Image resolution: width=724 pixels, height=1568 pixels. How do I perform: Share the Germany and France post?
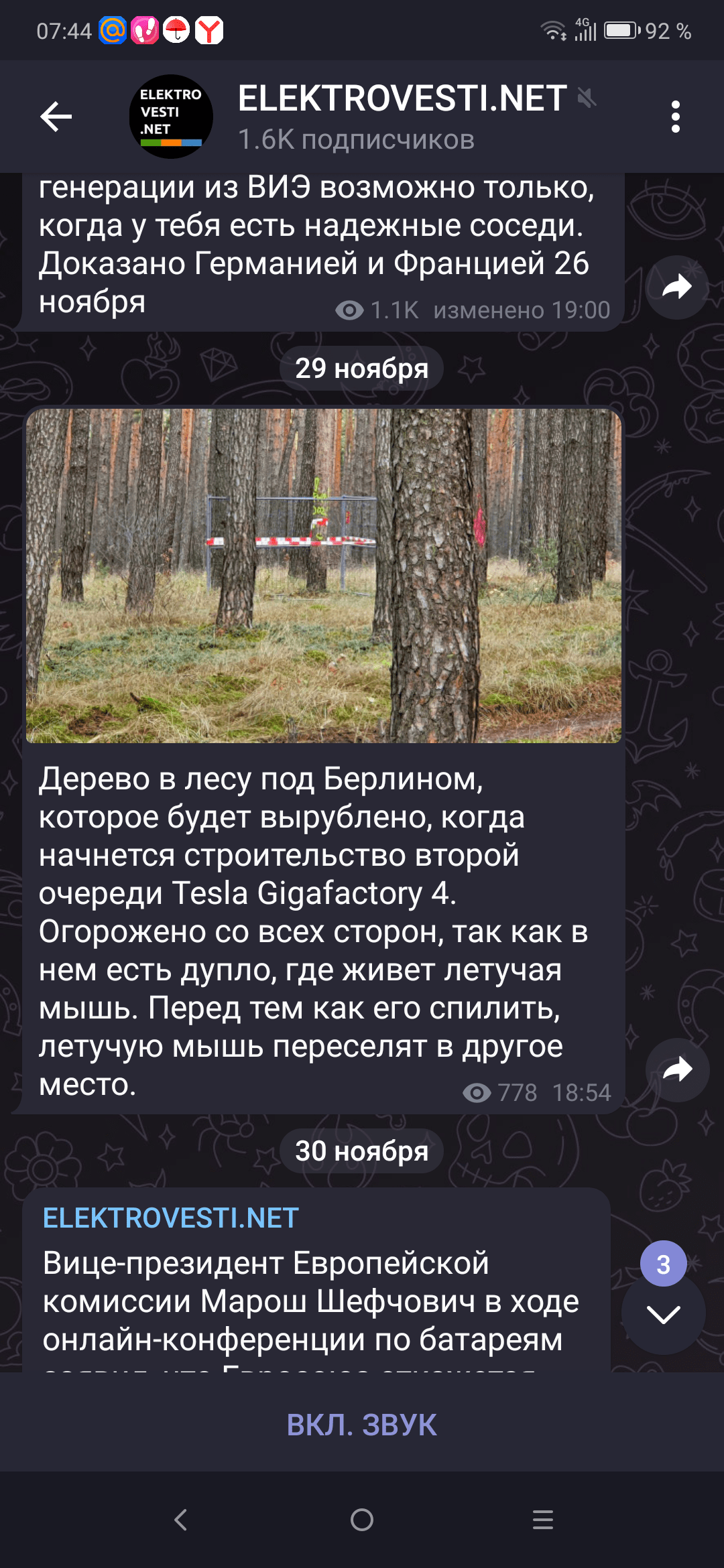tap(676, 287)
